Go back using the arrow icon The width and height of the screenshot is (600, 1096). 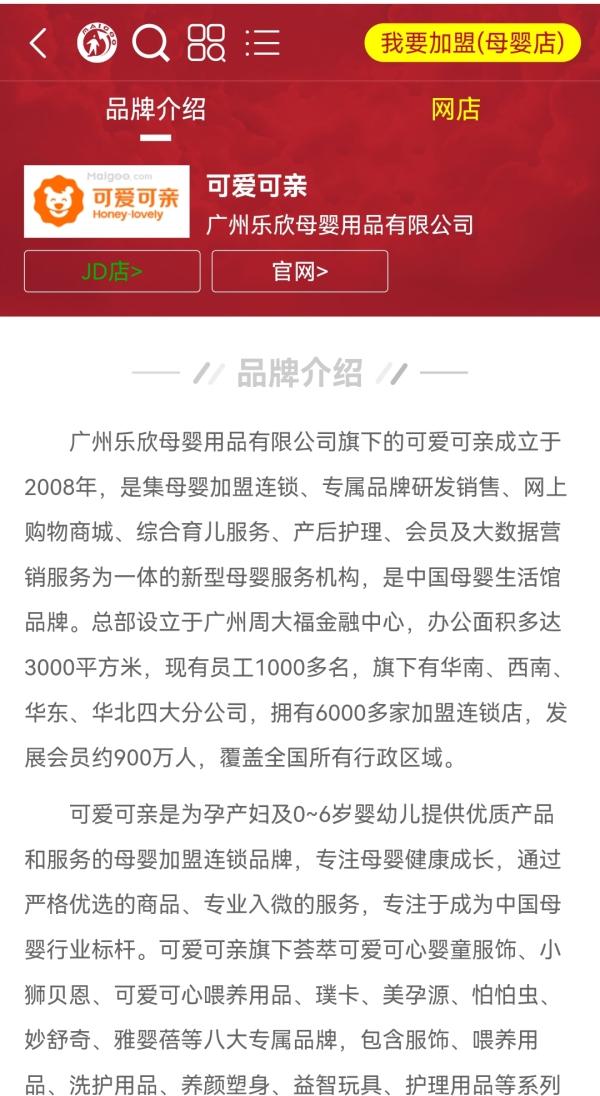click(38, 43)
